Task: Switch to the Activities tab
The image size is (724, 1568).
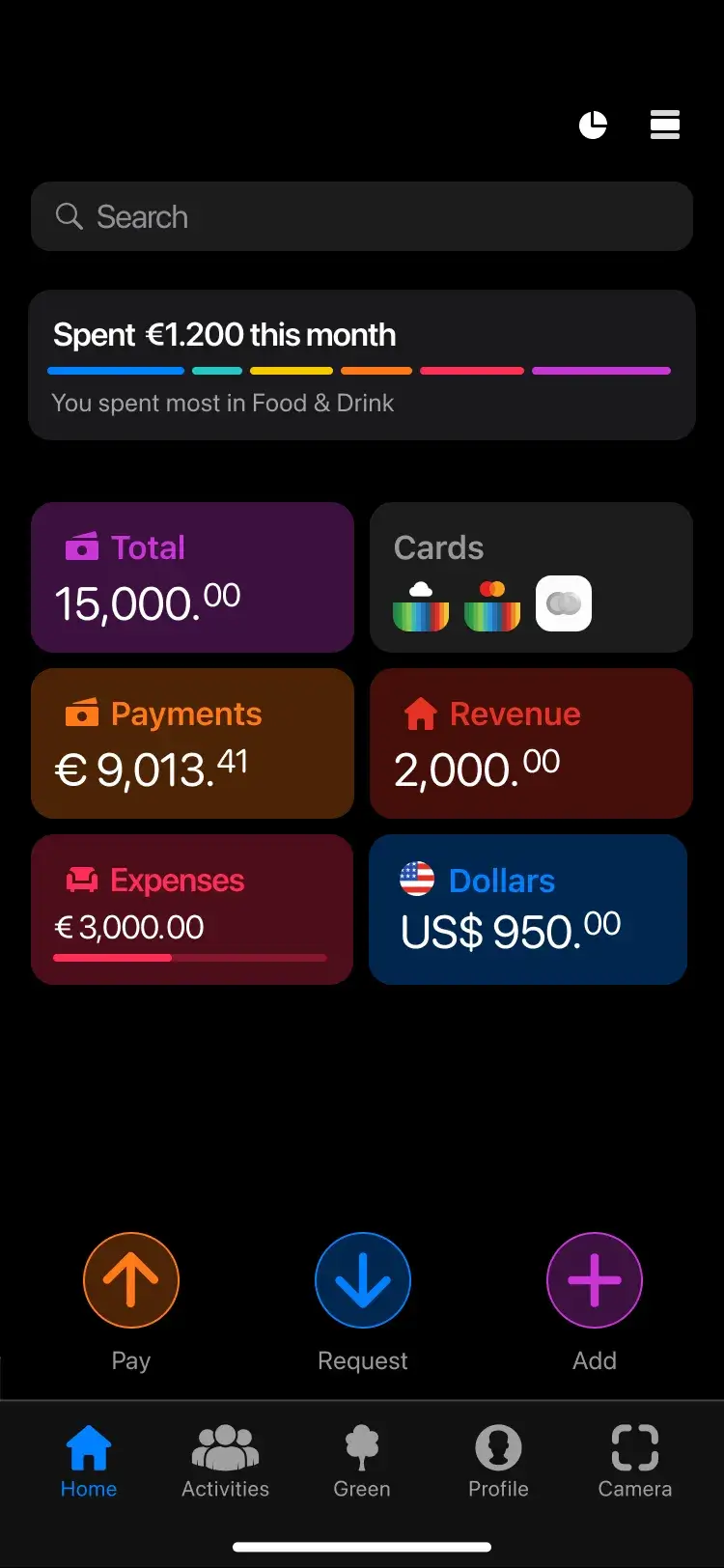Action: (225, 1461)
